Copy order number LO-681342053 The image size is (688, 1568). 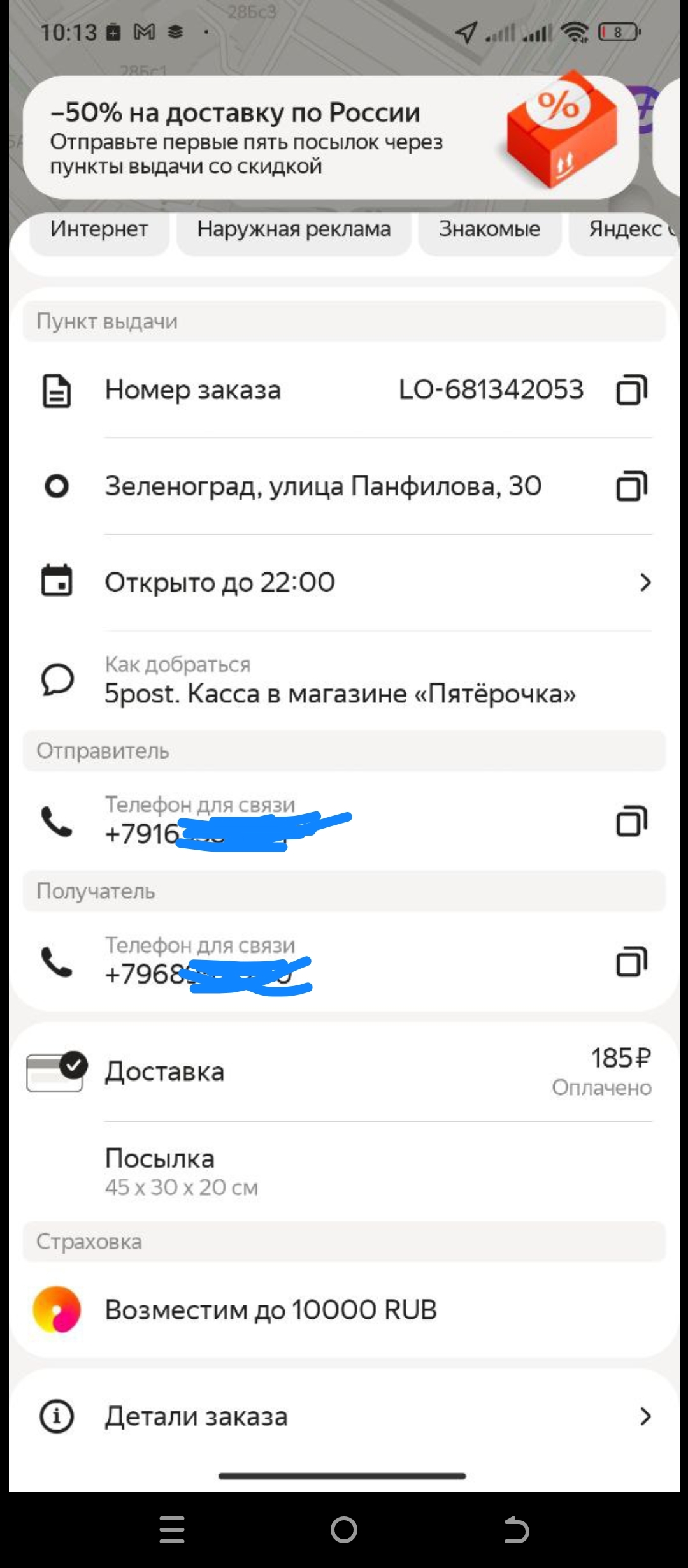tap(631, 390)
